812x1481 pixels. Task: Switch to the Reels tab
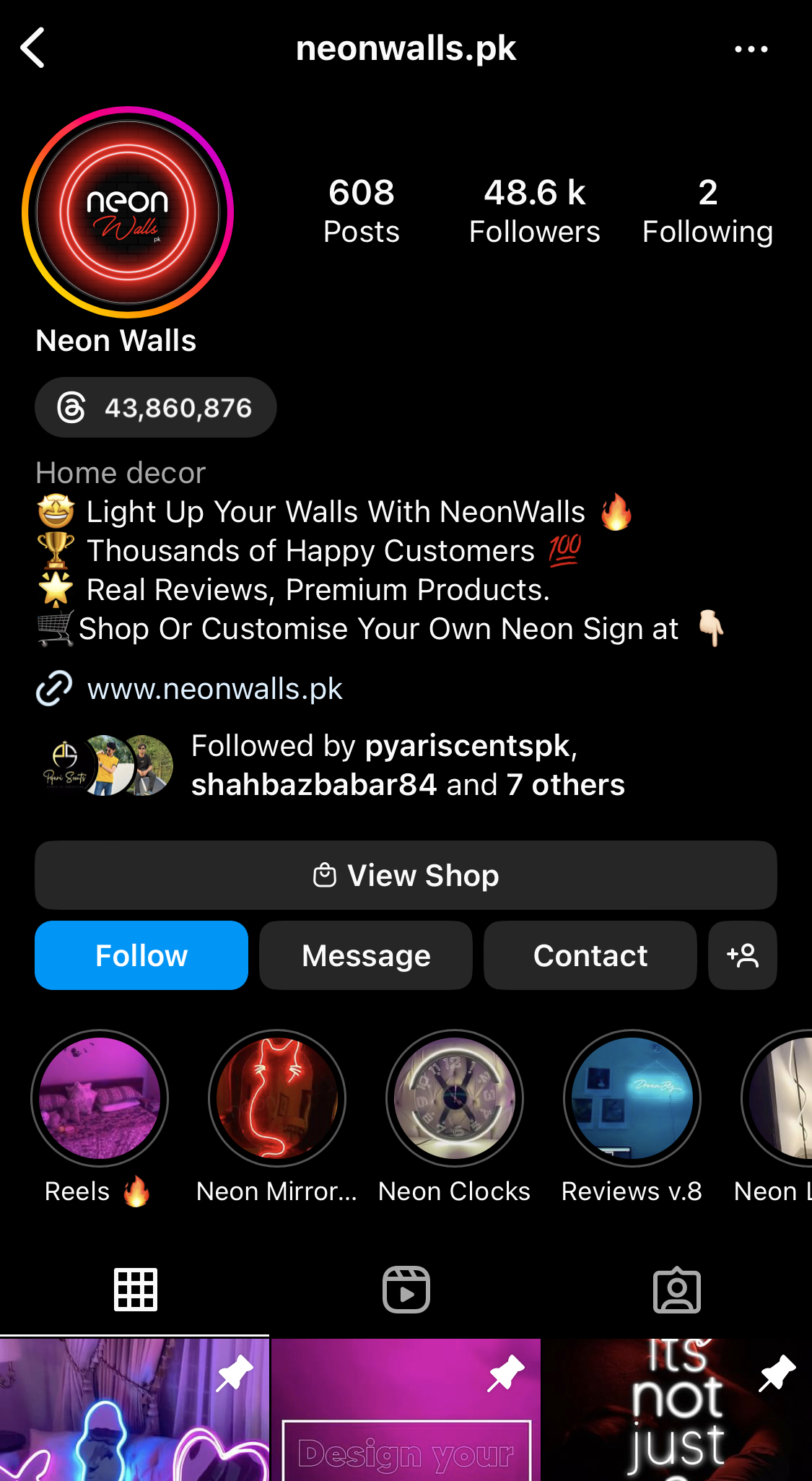pos(406,1290)
